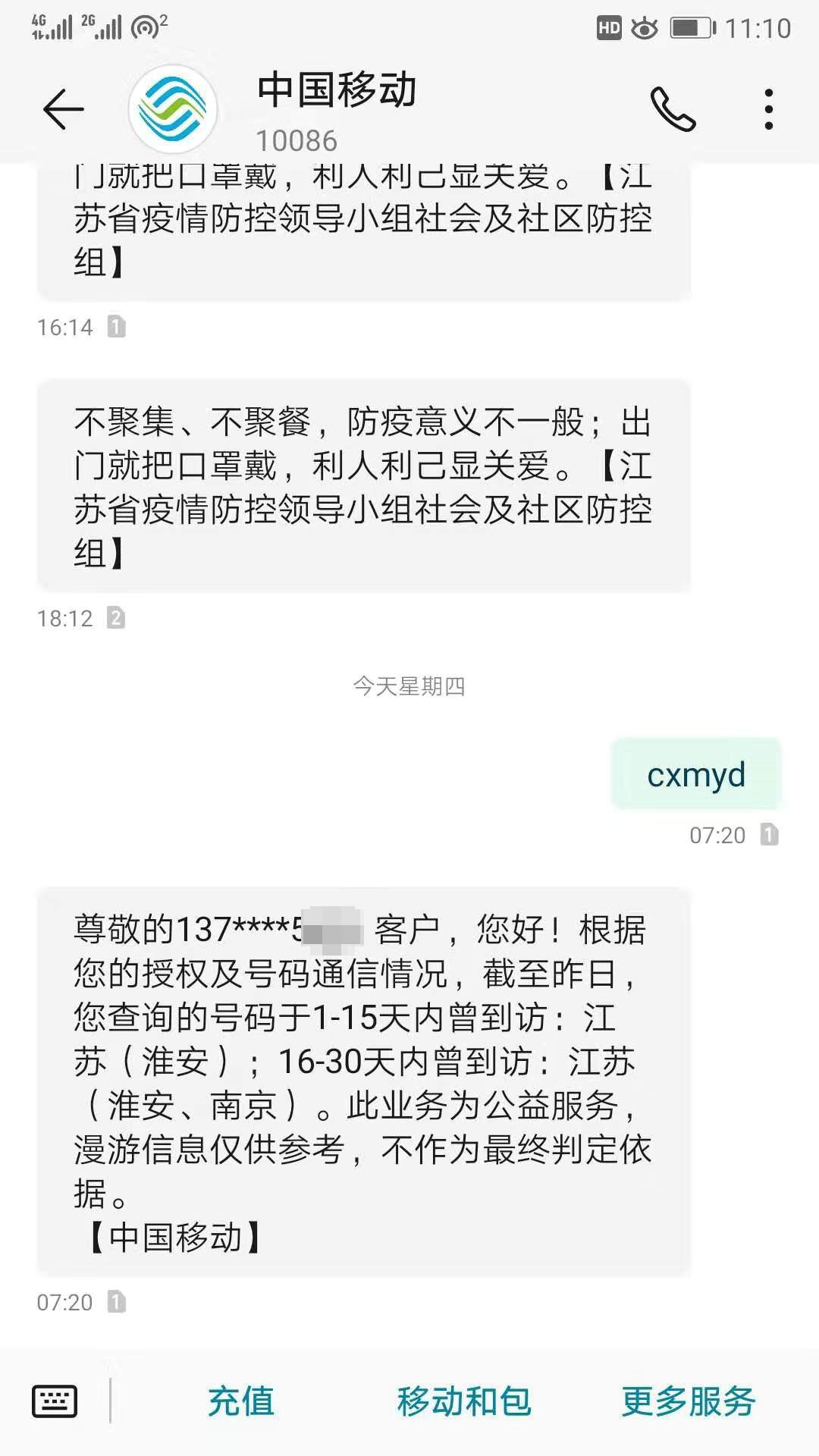Open the 移动和包 service
Viewport: 819px width, 1456px height.
463,1401
